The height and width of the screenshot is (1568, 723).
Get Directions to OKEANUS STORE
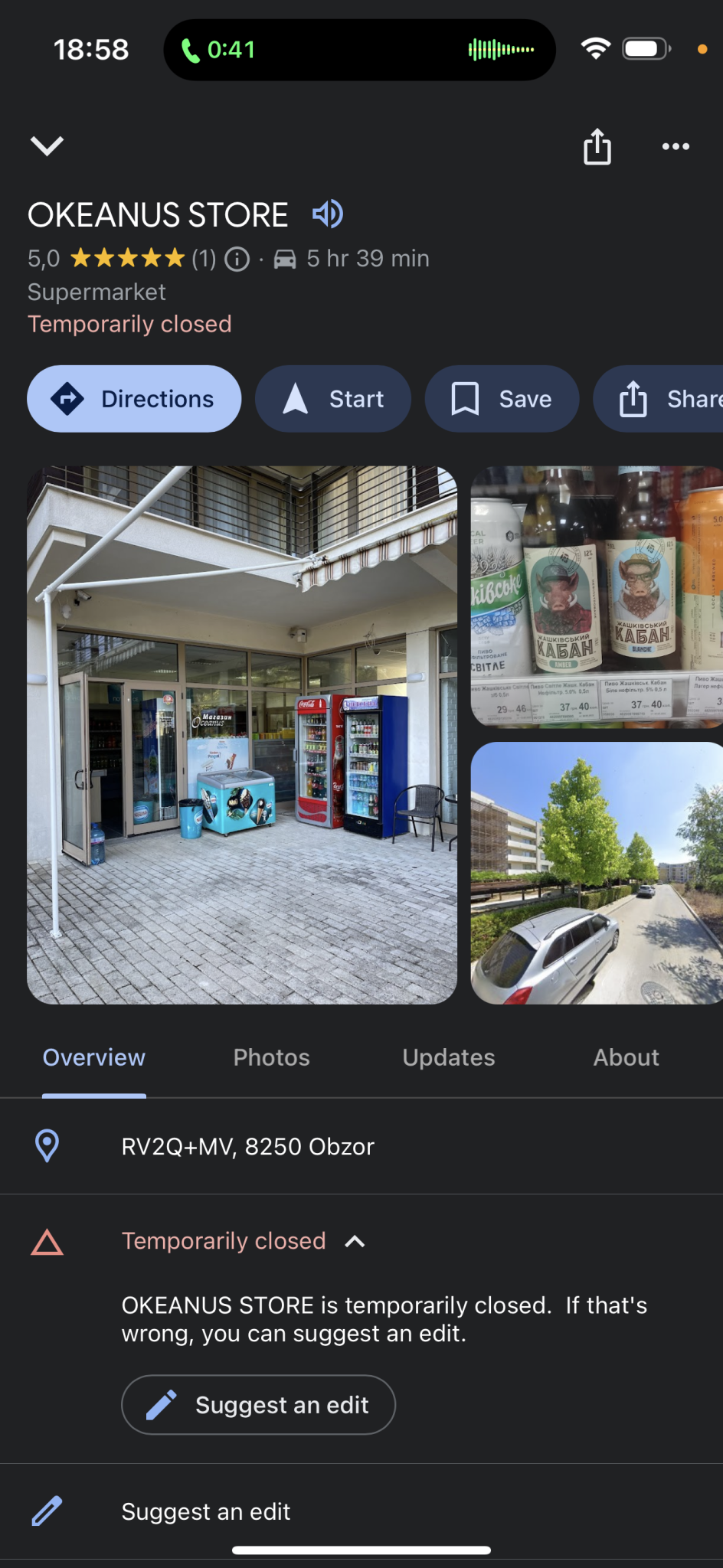click(134, 399)
